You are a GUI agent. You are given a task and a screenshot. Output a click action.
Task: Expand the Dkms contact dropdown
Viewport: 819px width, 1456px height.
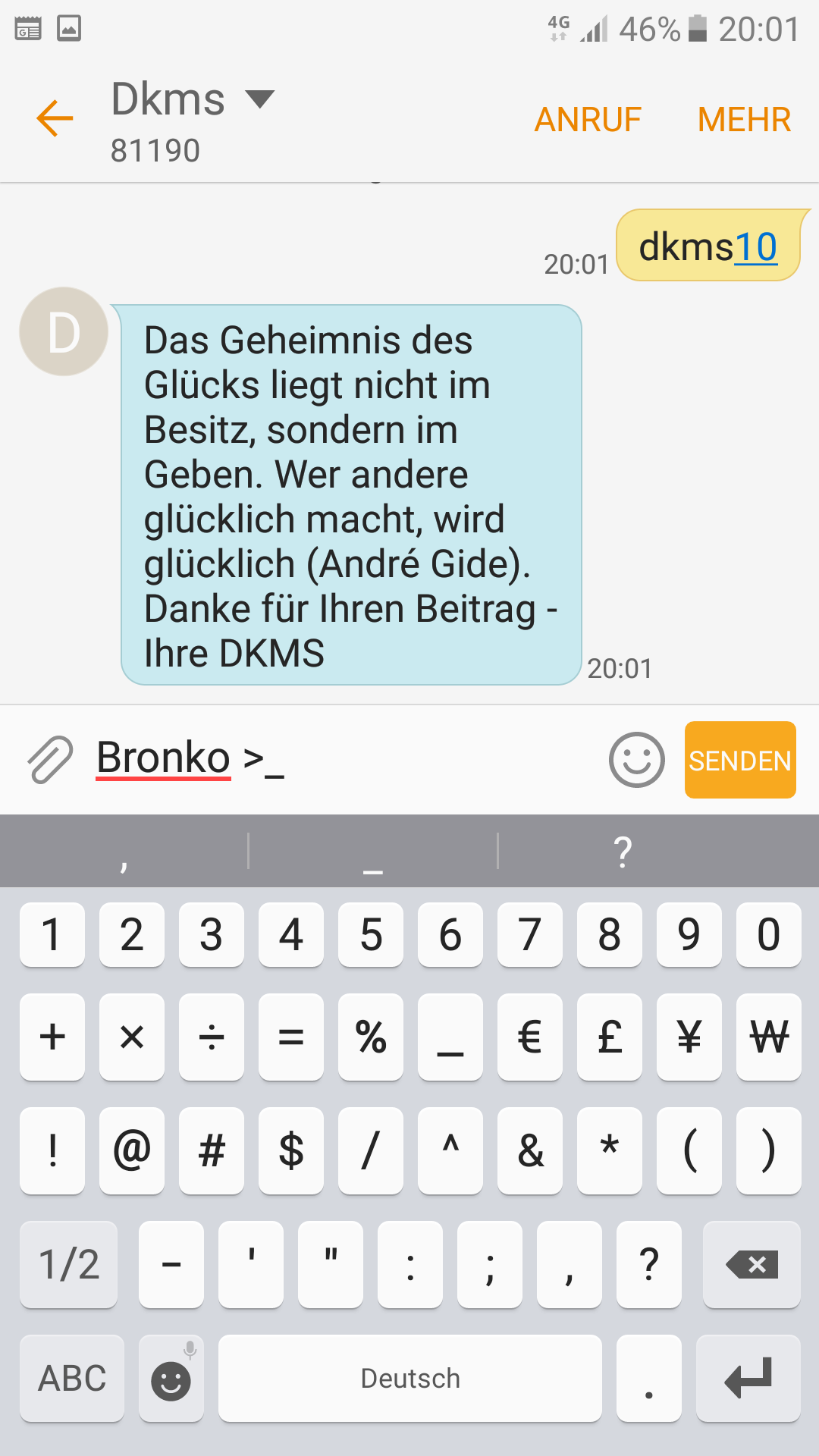coord(260,99)
